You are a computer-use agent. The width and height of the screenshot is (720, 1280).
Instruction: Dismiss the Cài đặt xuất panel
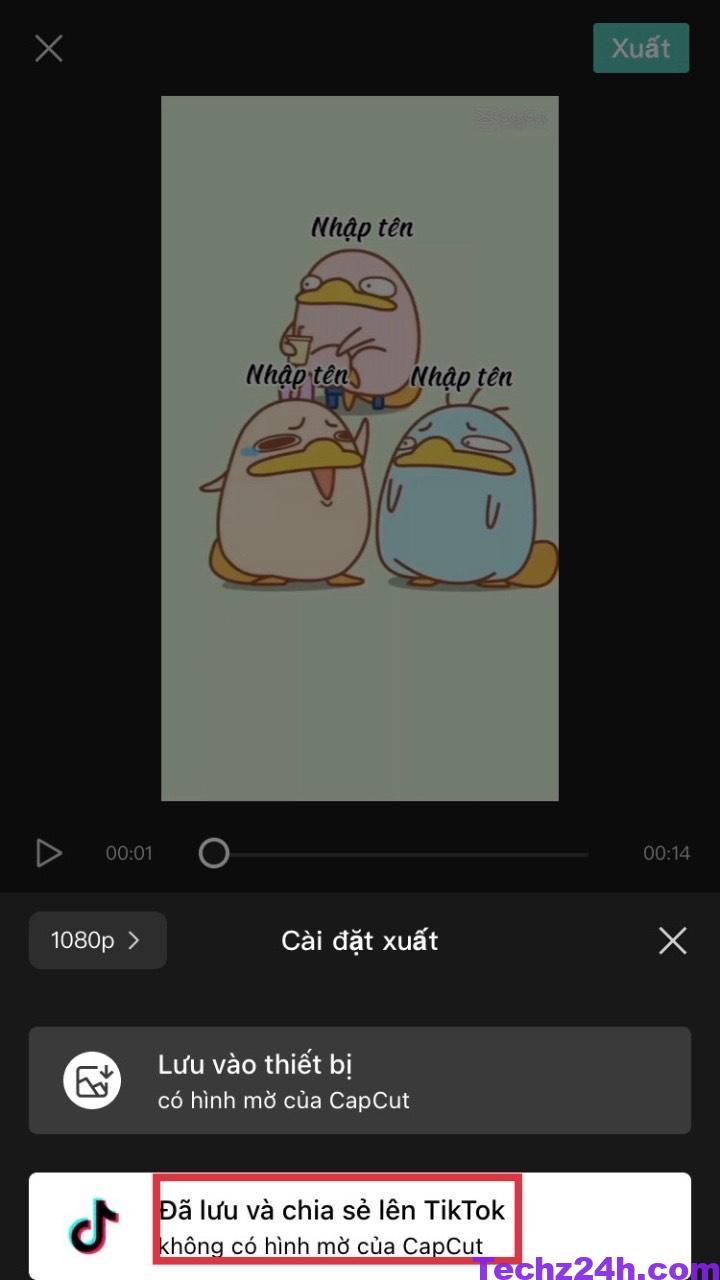(x=672, y=940)
